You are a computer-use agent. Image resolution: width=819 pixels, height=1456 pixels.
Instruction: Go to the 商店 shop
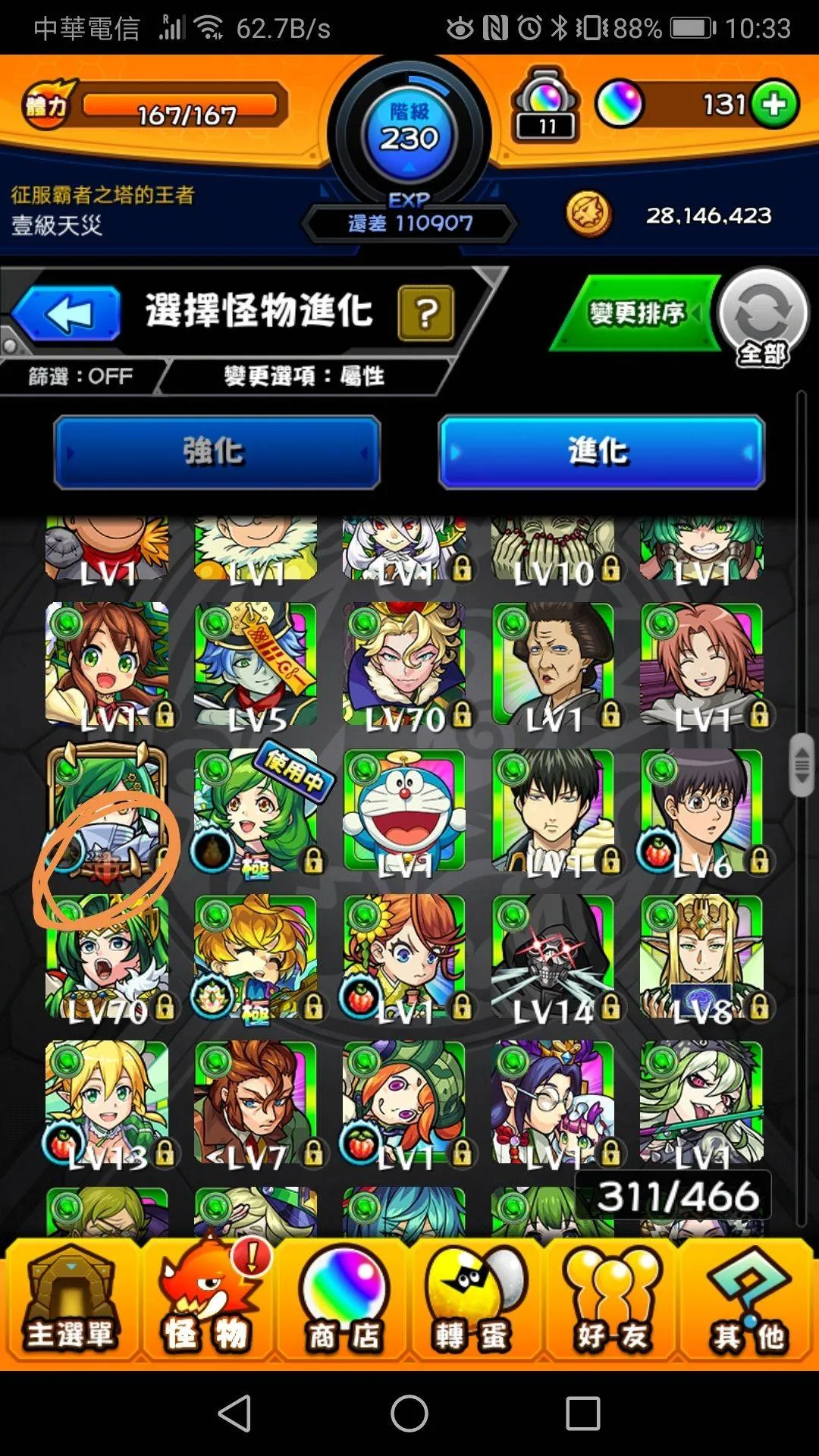click(343, 1301)
